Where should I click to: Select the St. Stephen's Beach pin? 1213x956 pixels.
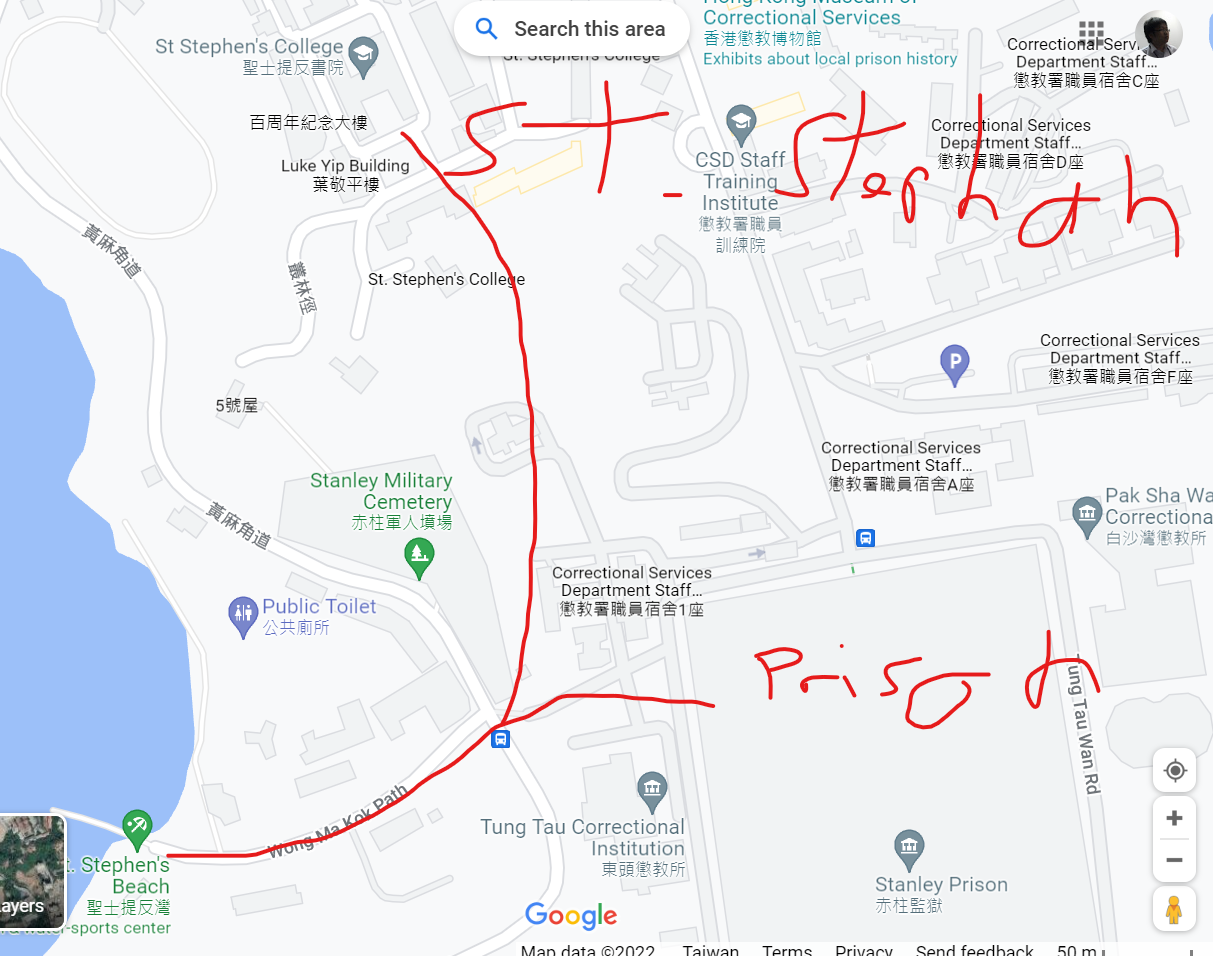(136, 827)
